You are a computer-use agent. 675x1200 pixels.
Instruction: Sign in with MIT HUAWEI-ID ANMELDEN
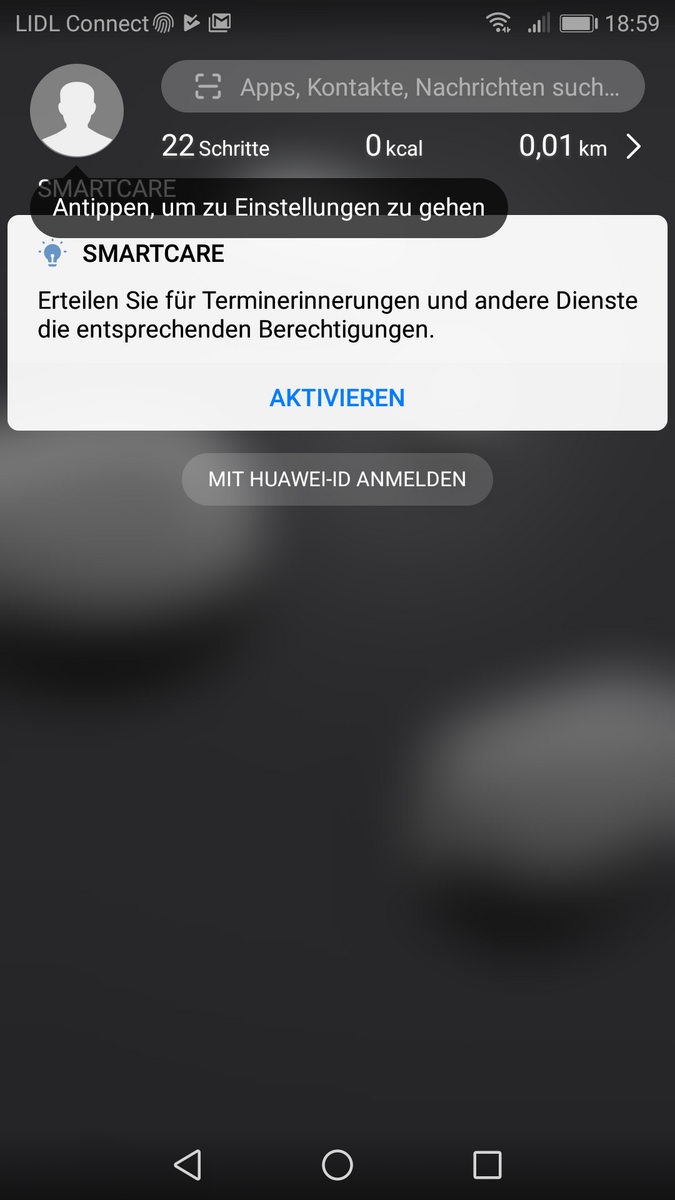[337, 479]
